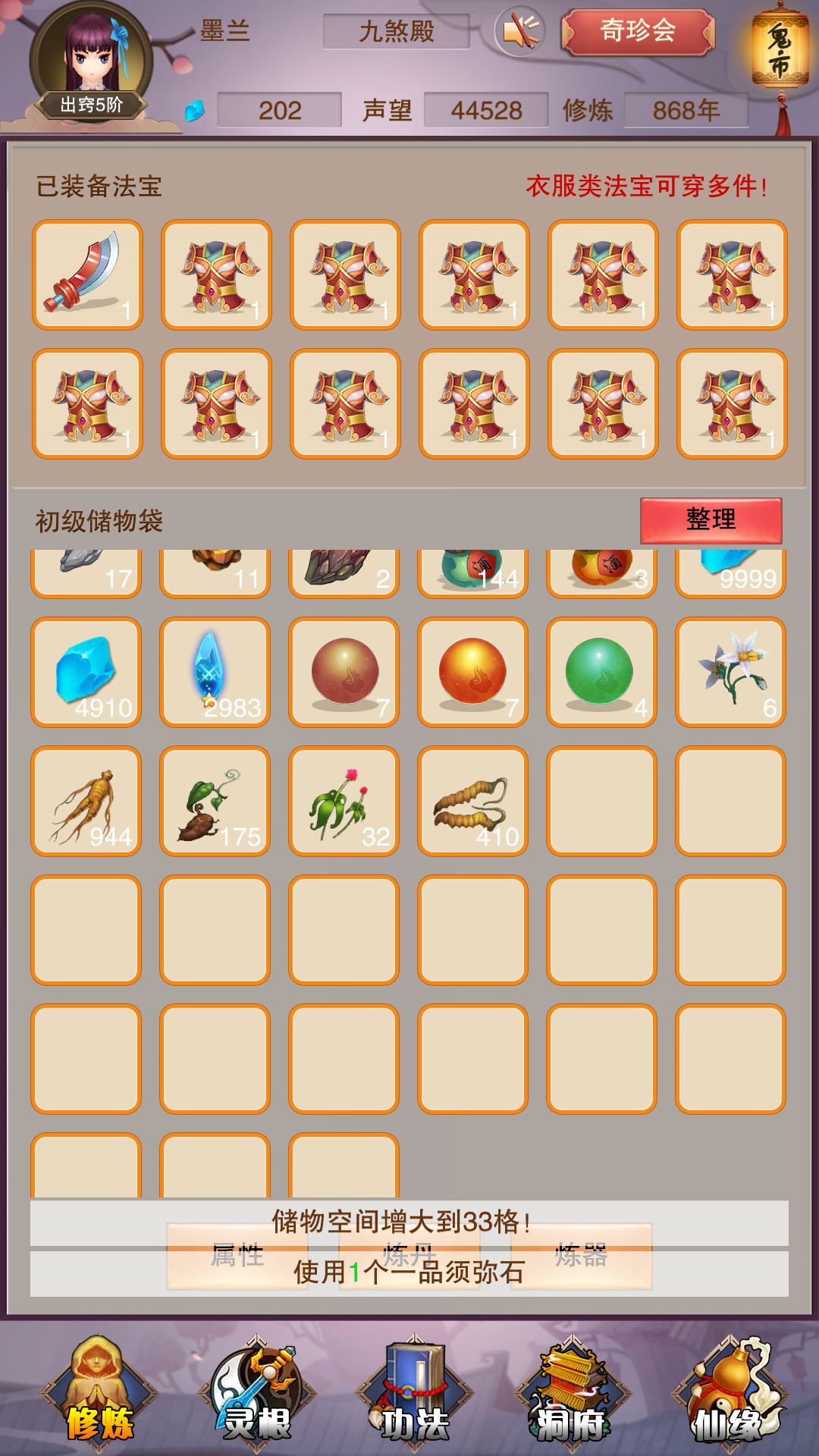
Task: Select the blue crystal item with 4910
Action: coord(86,672)
